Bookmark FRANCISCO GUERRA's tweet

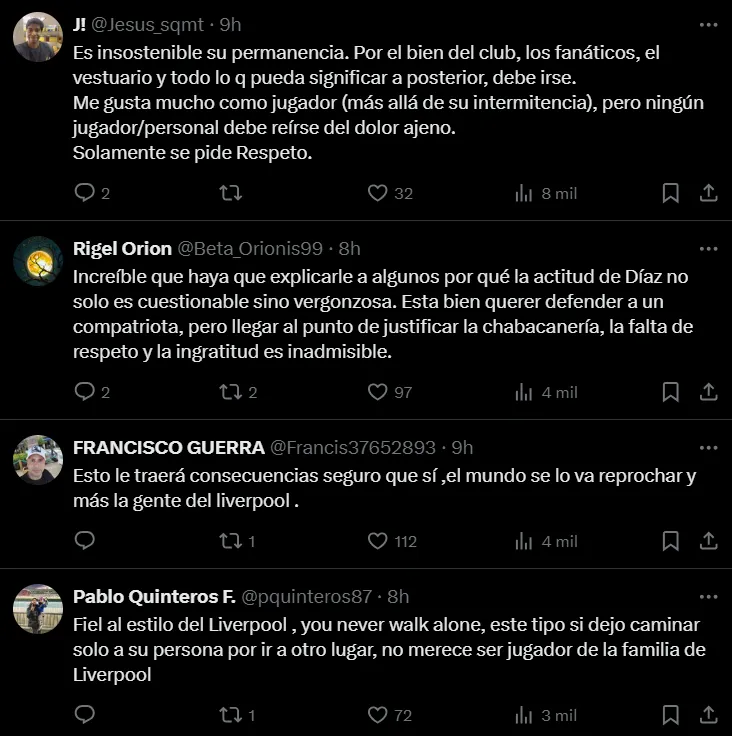coord(671,541)
